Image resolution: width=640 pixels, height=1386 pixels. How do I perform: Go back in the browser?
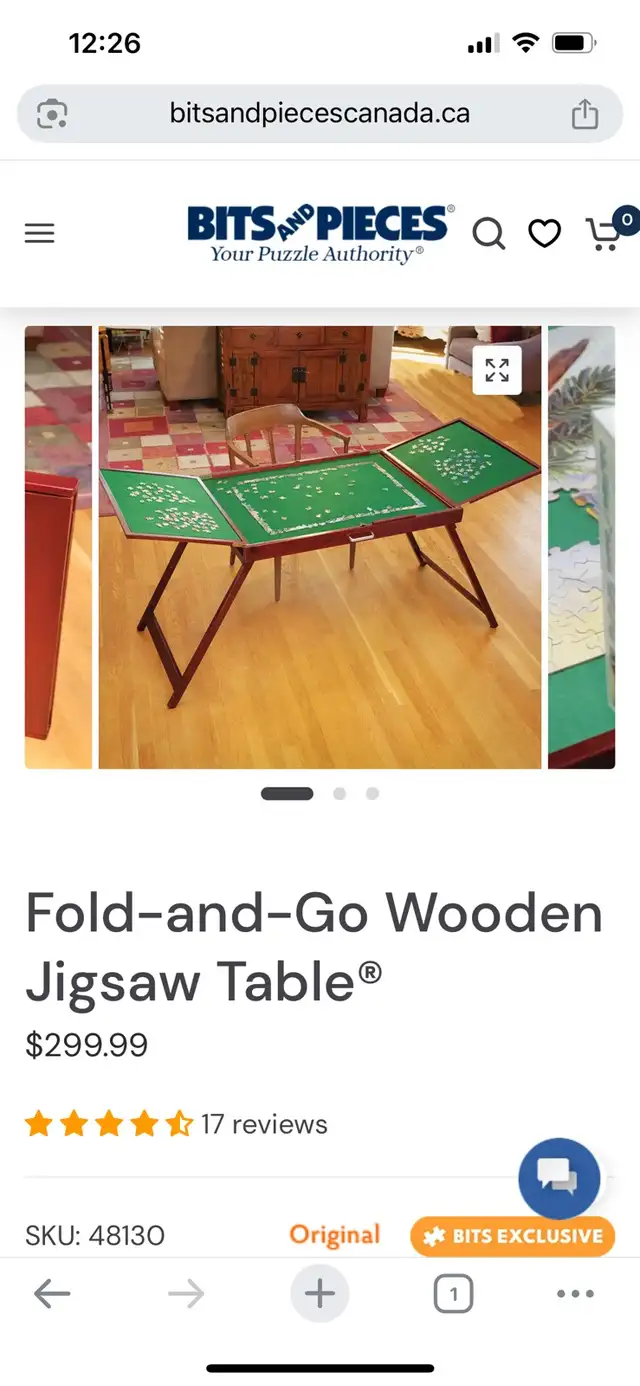coord(52,1294)
